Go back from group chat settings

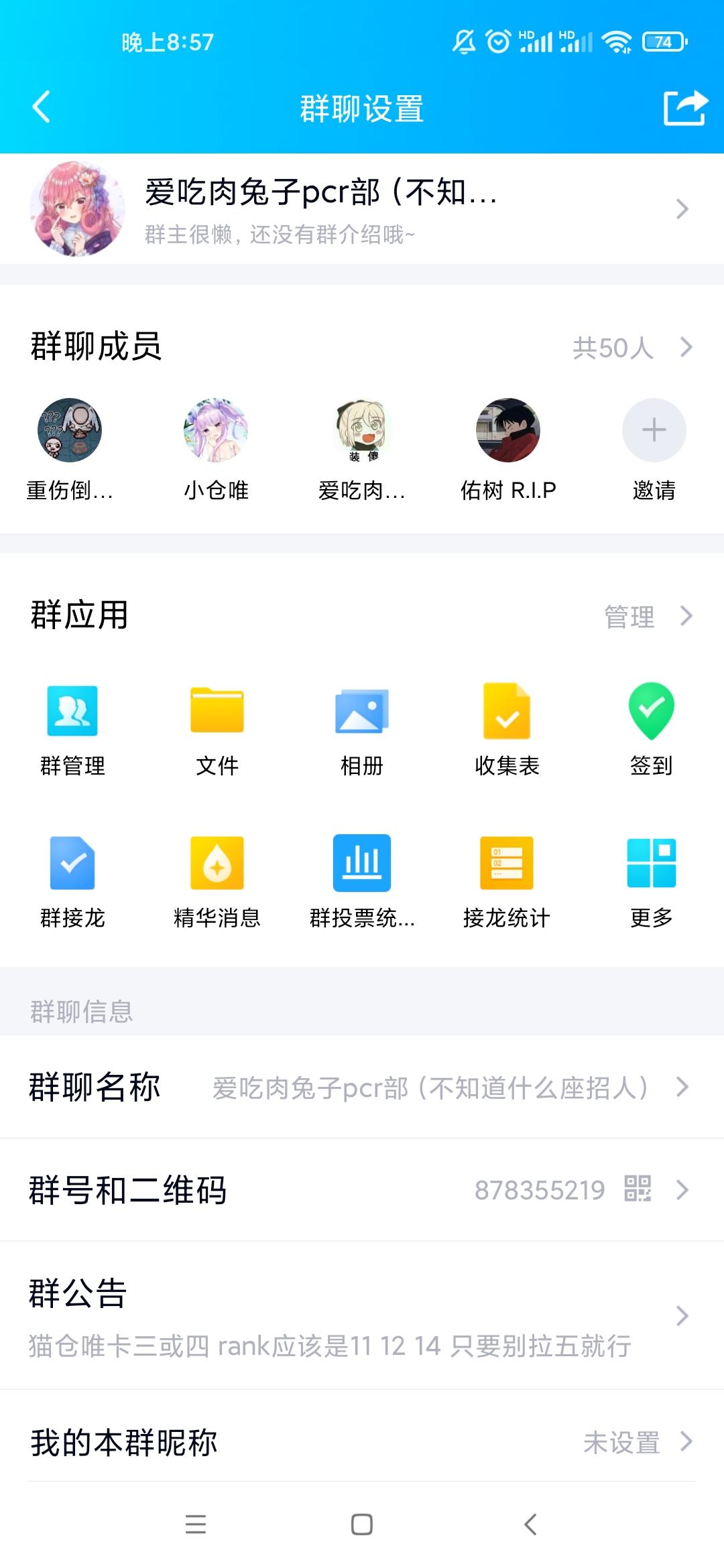click(x=42, y=107)
